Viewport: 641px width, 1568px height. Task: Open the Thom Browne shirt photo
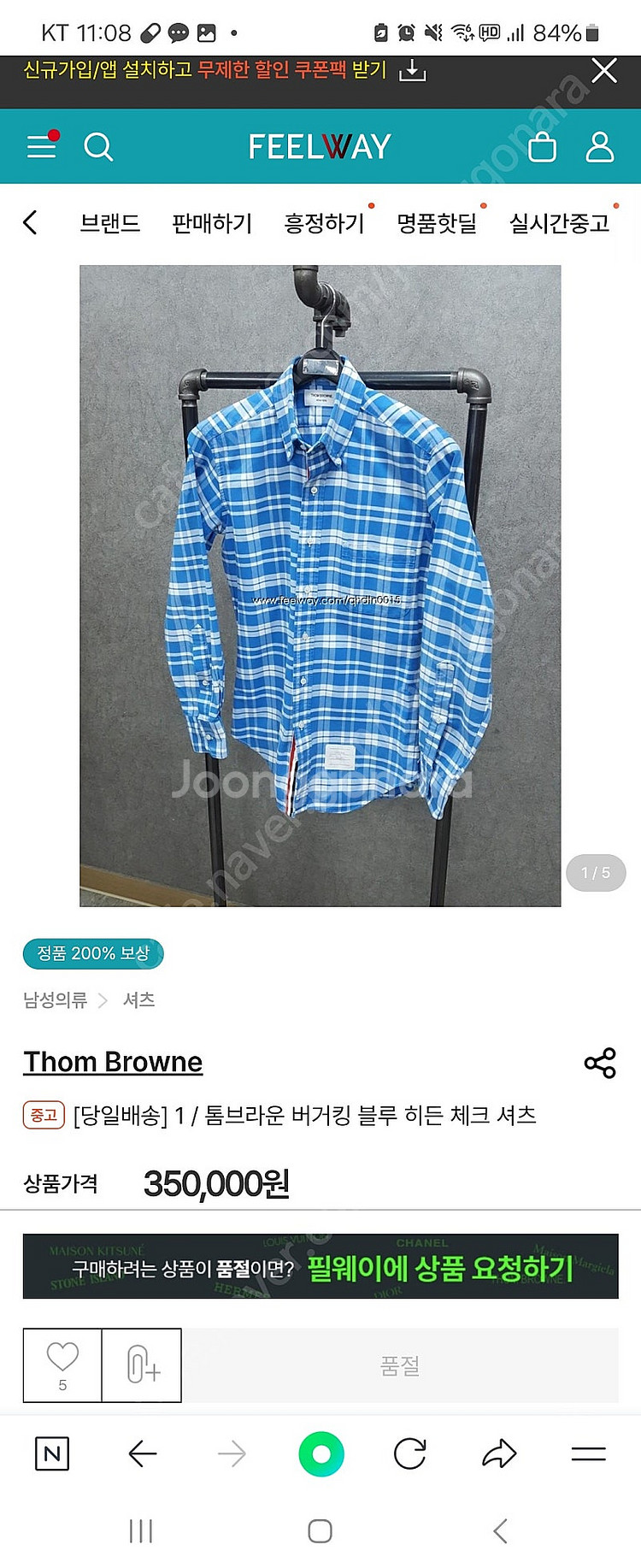click(320, 585)
